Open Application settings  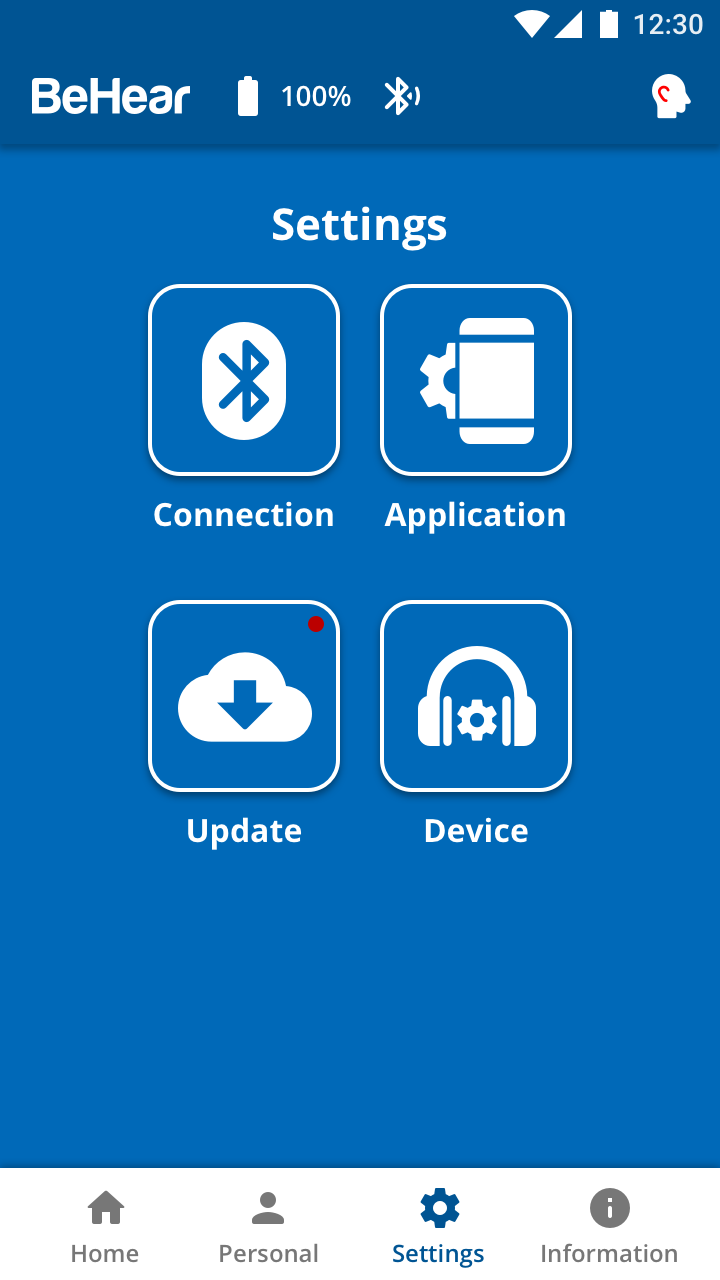(476, 380)
